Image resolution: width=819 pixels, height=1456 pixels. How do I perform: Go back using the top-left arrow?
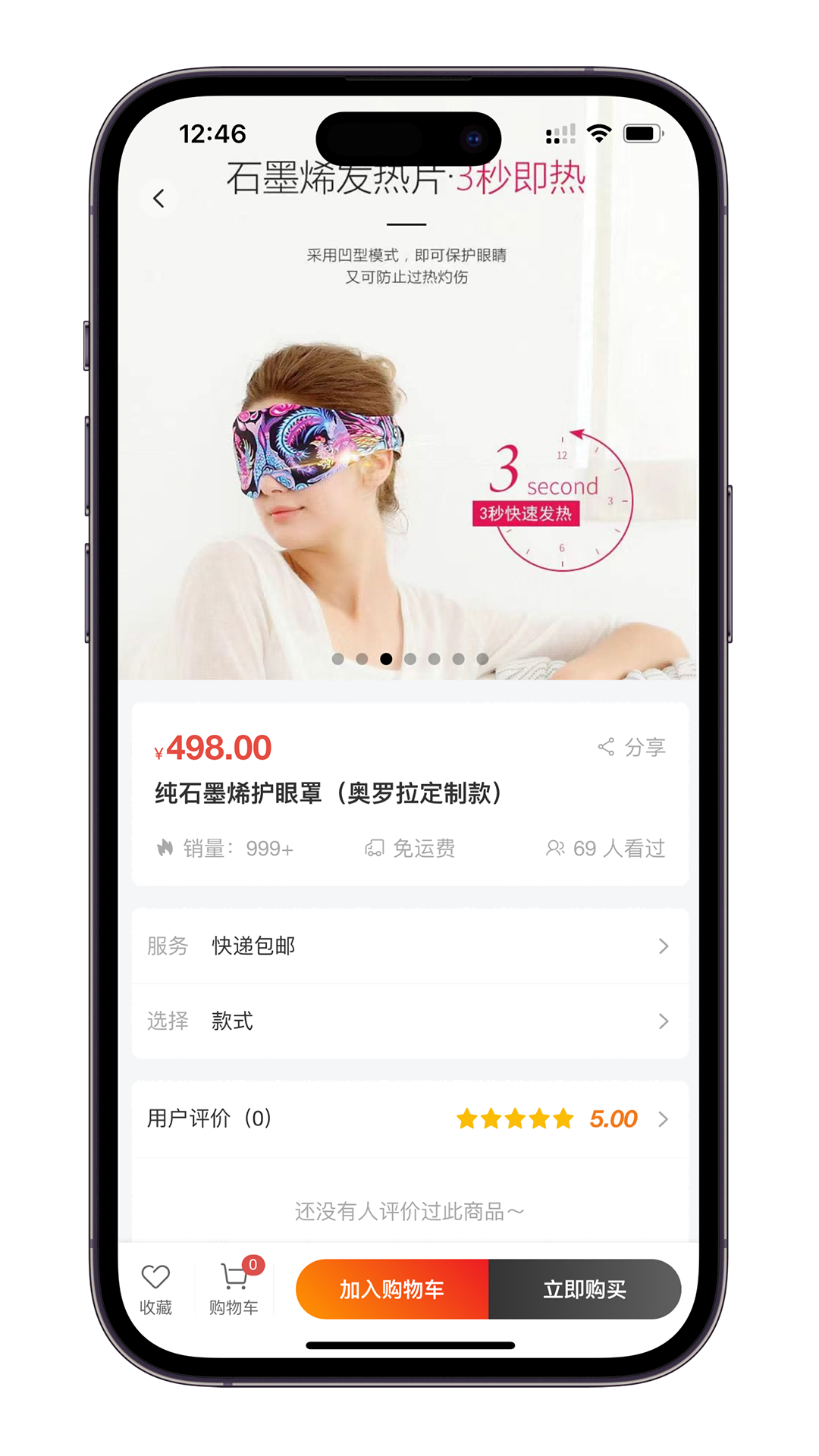tap(159, 199)
